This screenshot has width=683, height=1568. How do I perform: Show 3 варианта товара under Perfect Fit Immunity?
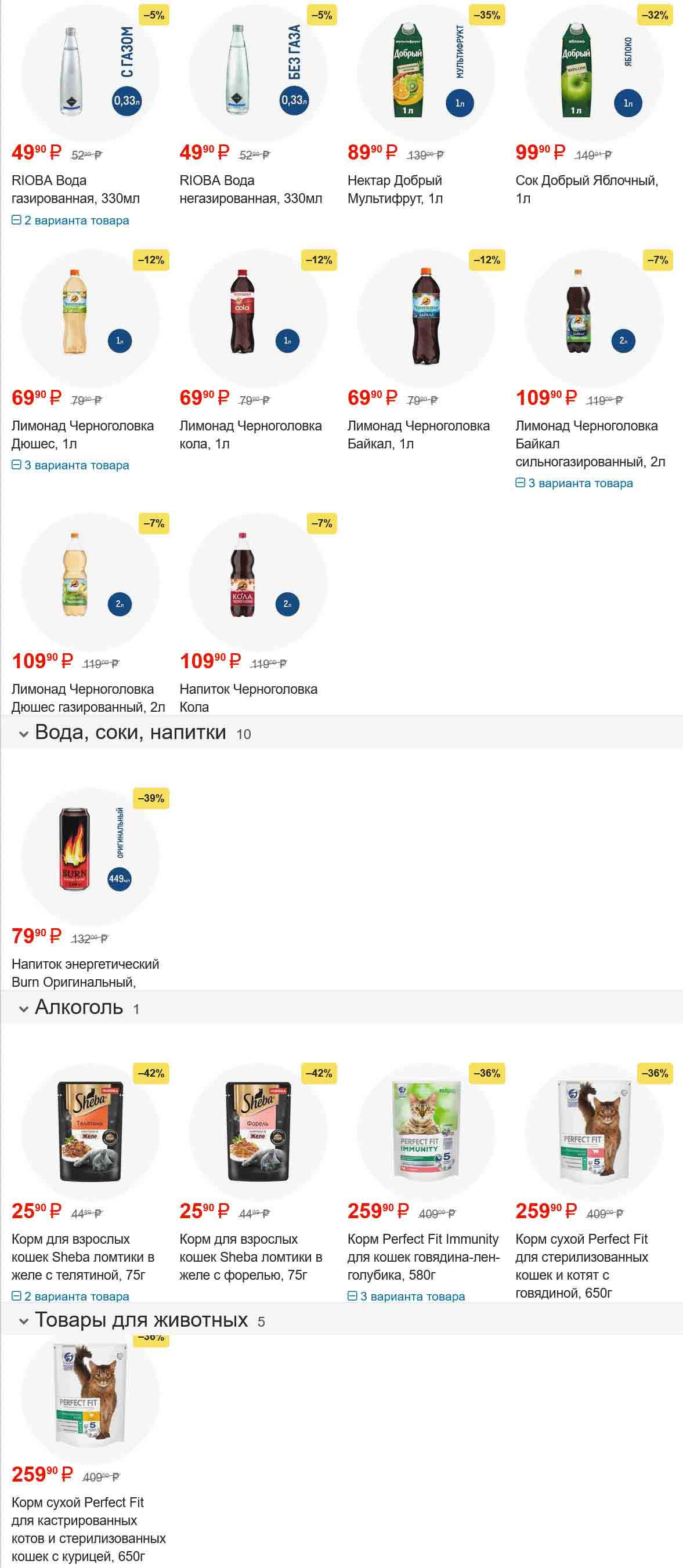[x=406, y=1296]
